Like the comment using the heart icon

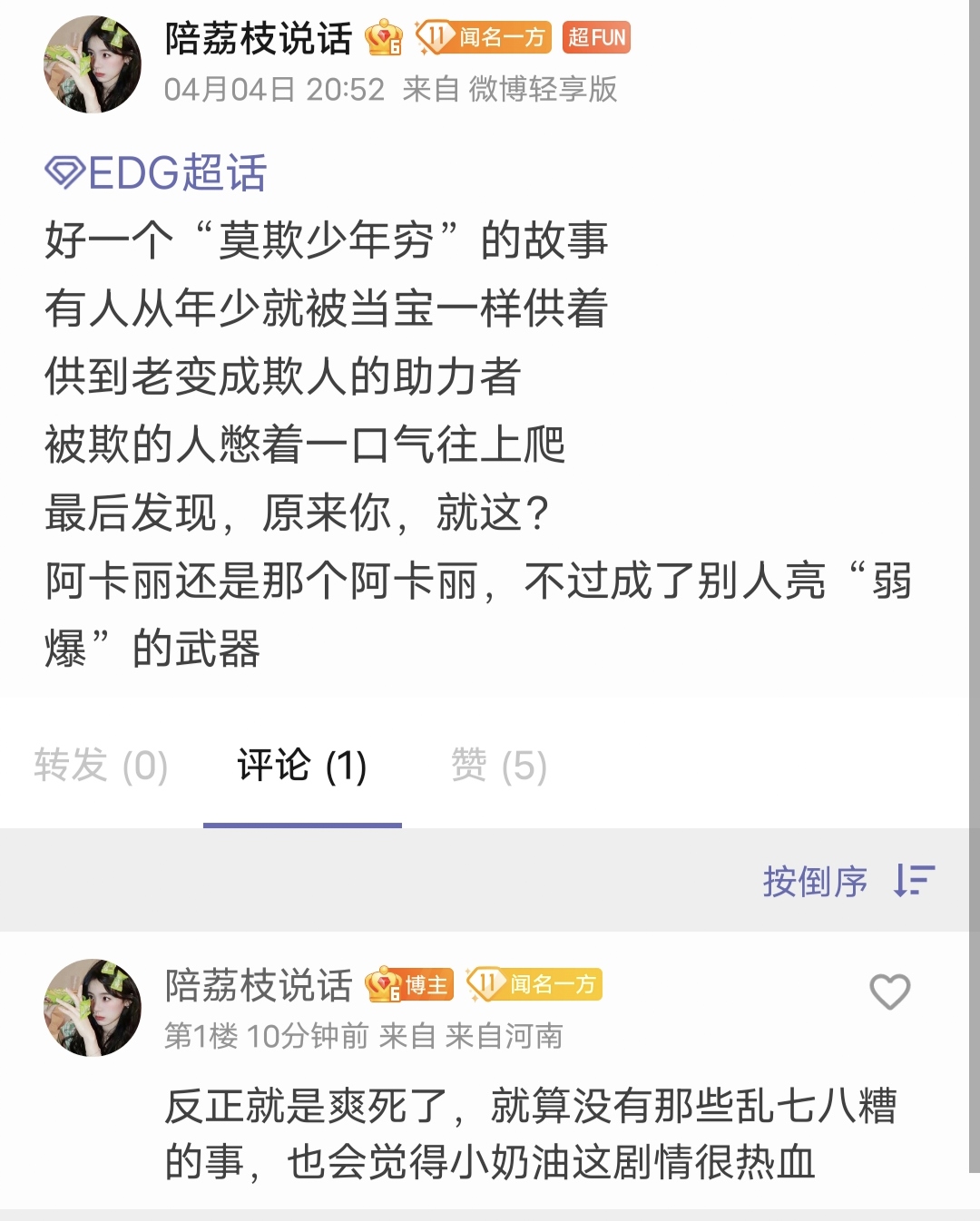(891, 993)
